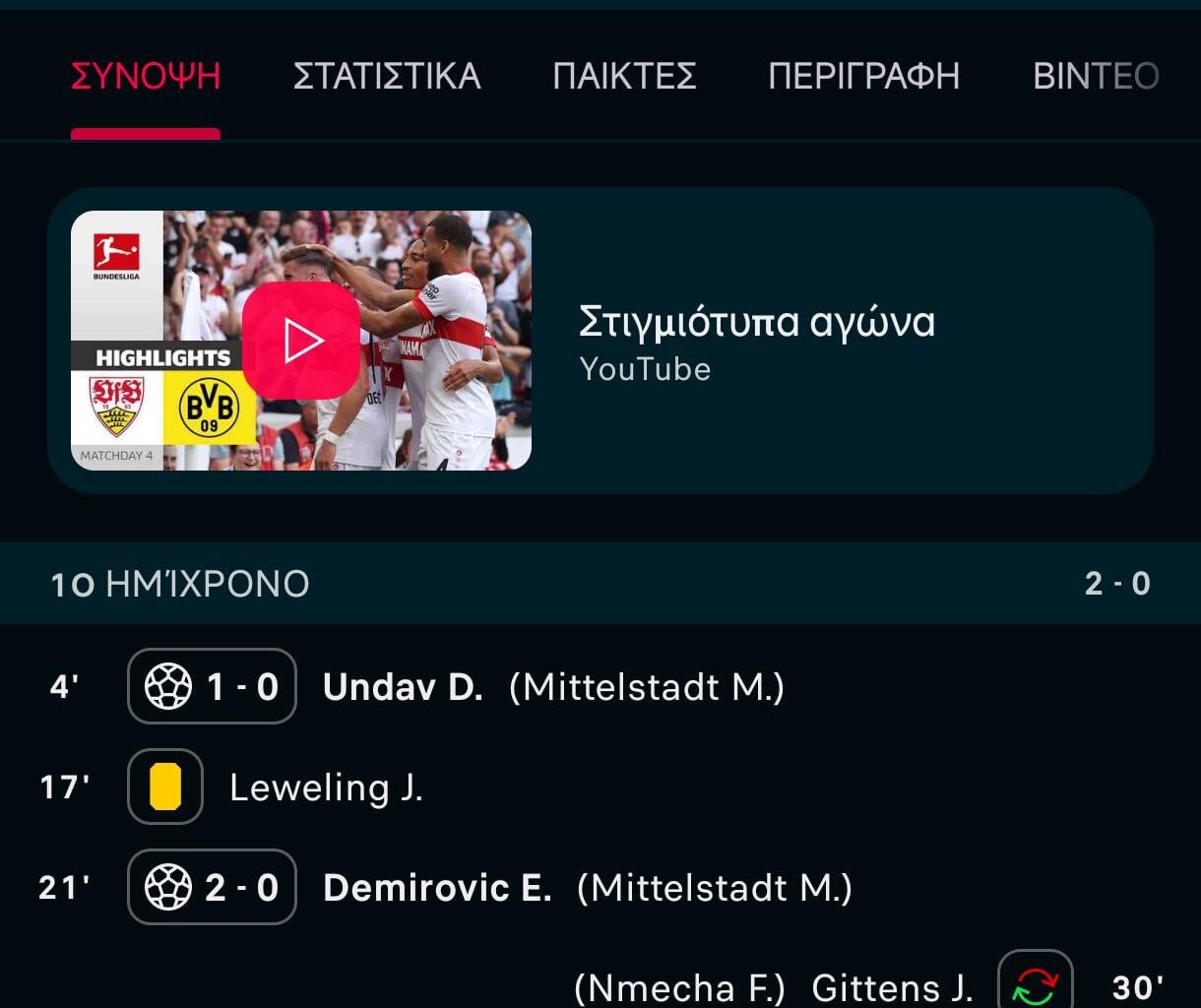The height and width of the screenshot is (1008, 1201).
Task: Switch to the ΣΤΑΤΙΣΤΙΚΑ tab
Action: click(x=387, y=77)
